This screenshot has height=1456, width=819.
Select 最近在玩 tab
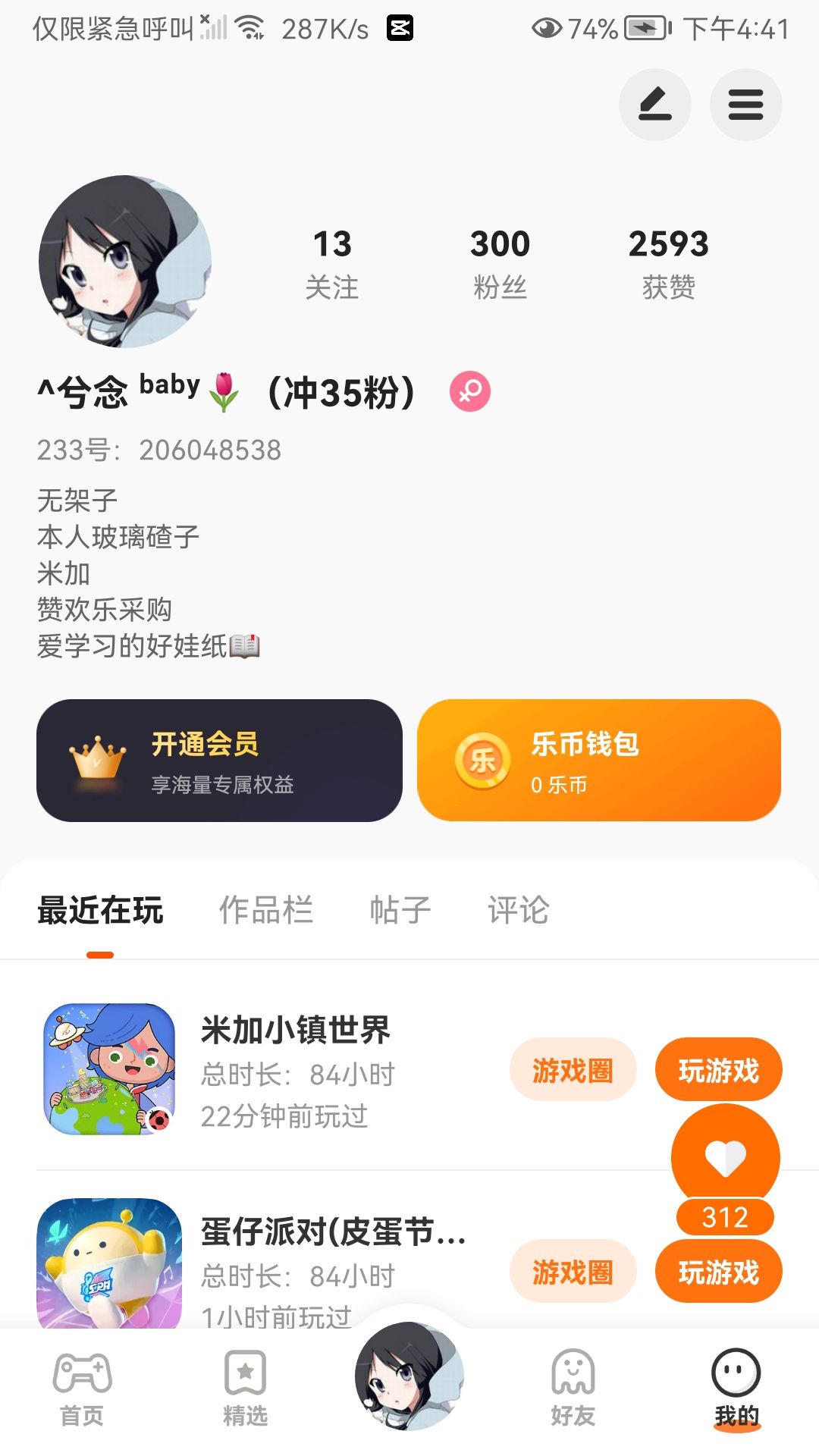click(100, 910)
